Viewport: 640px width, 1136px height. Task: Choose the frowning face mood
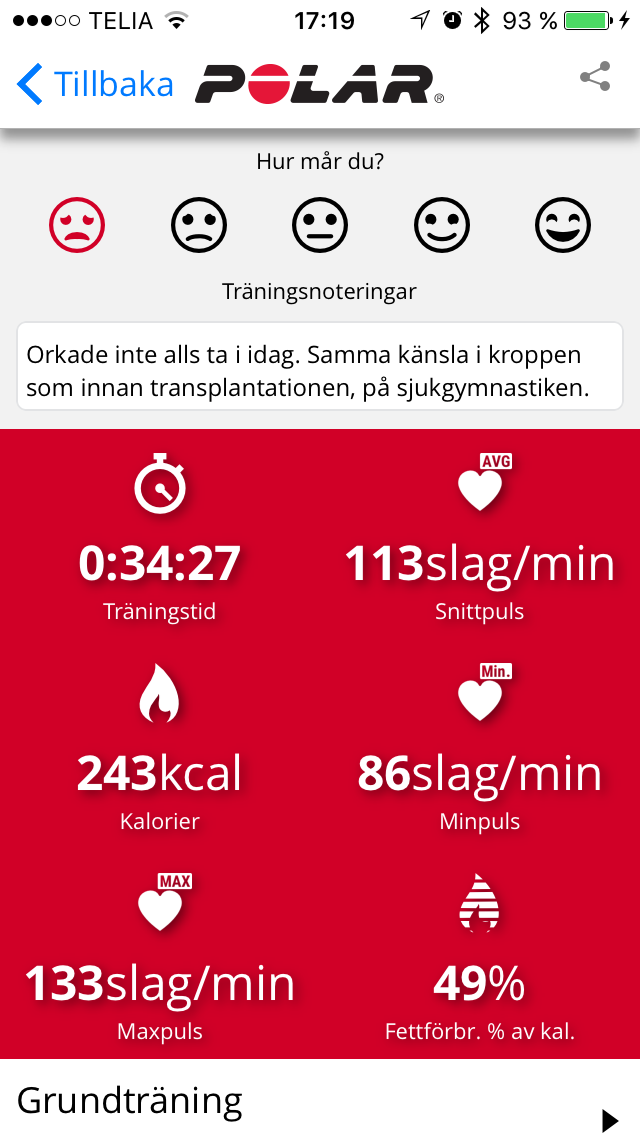(x=199, y=225)
